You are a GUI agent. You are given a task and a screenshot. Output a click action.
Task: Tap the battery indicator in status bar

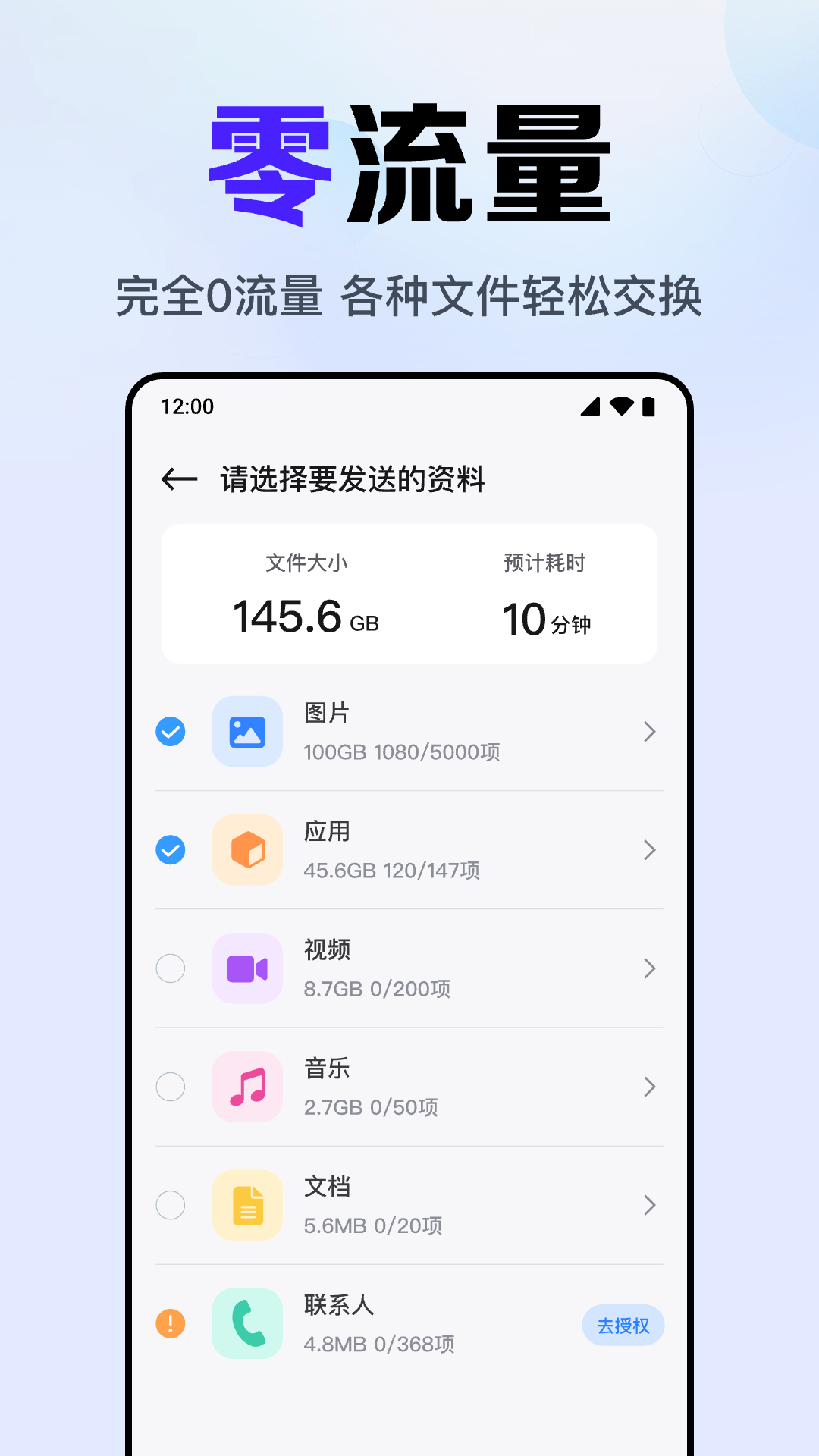click(x=648, y=407)
